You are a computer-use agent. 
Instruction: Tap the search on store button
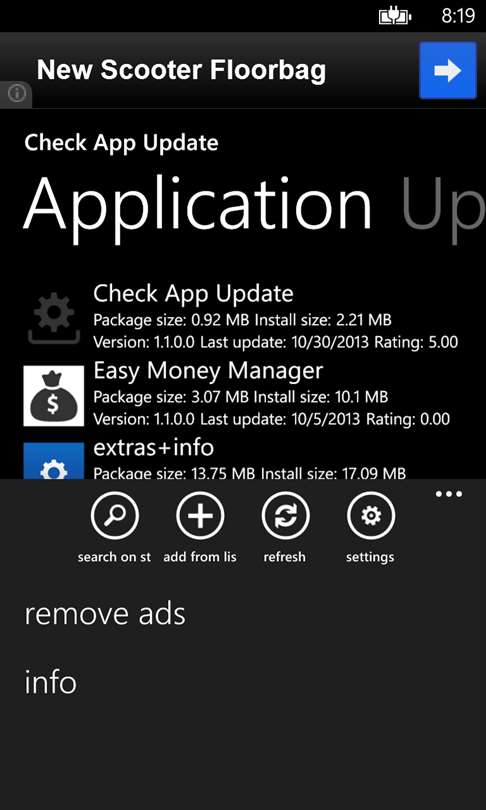coord(114,515)
